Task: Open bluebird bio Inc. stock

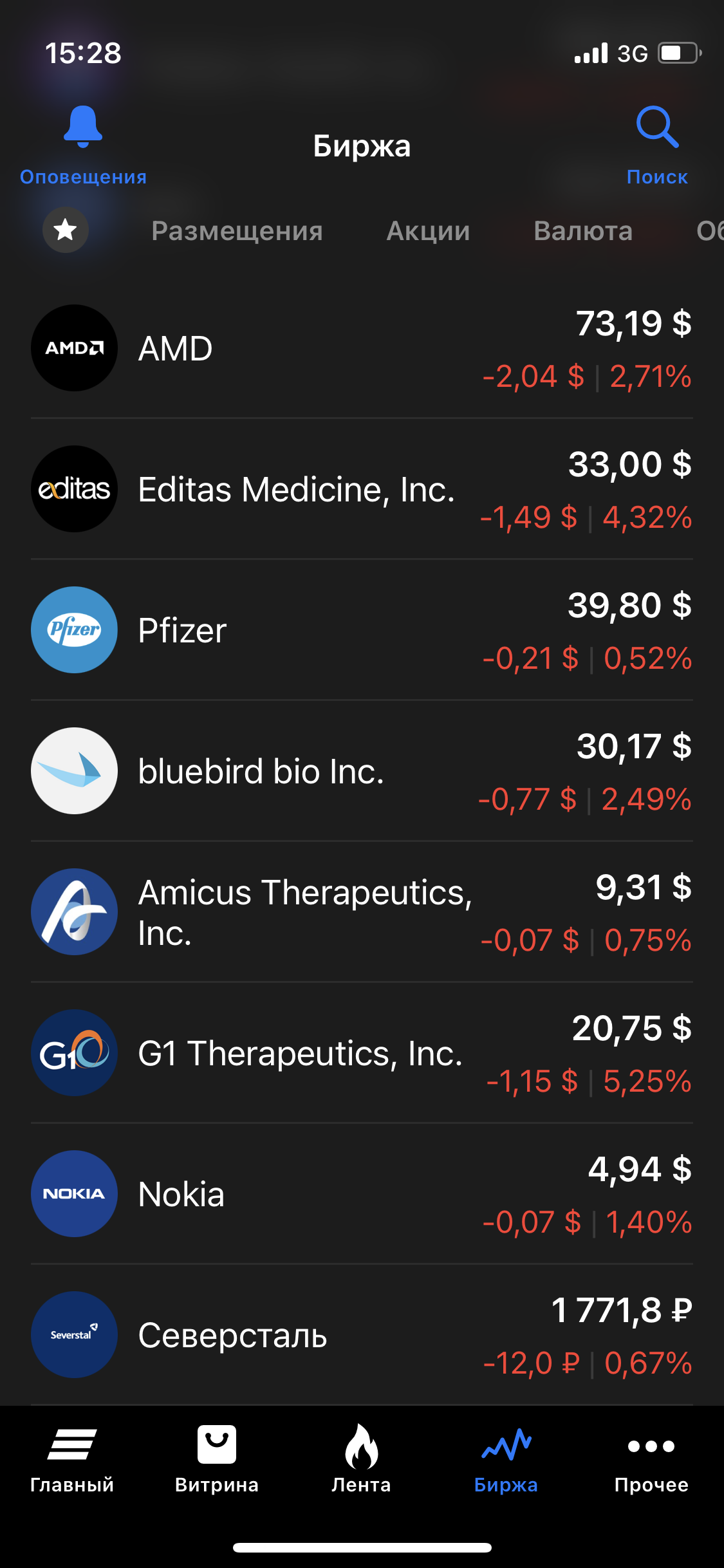Action: coord(362,771)
